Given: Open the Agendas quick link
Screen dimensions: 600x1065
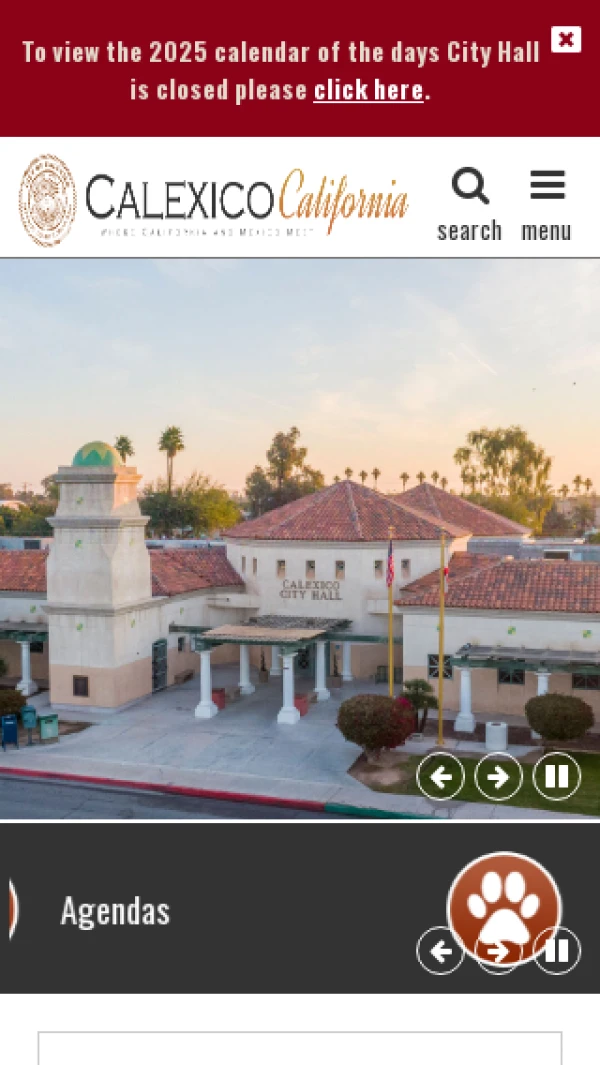Looking at the screenshot, I should (115, 911).
